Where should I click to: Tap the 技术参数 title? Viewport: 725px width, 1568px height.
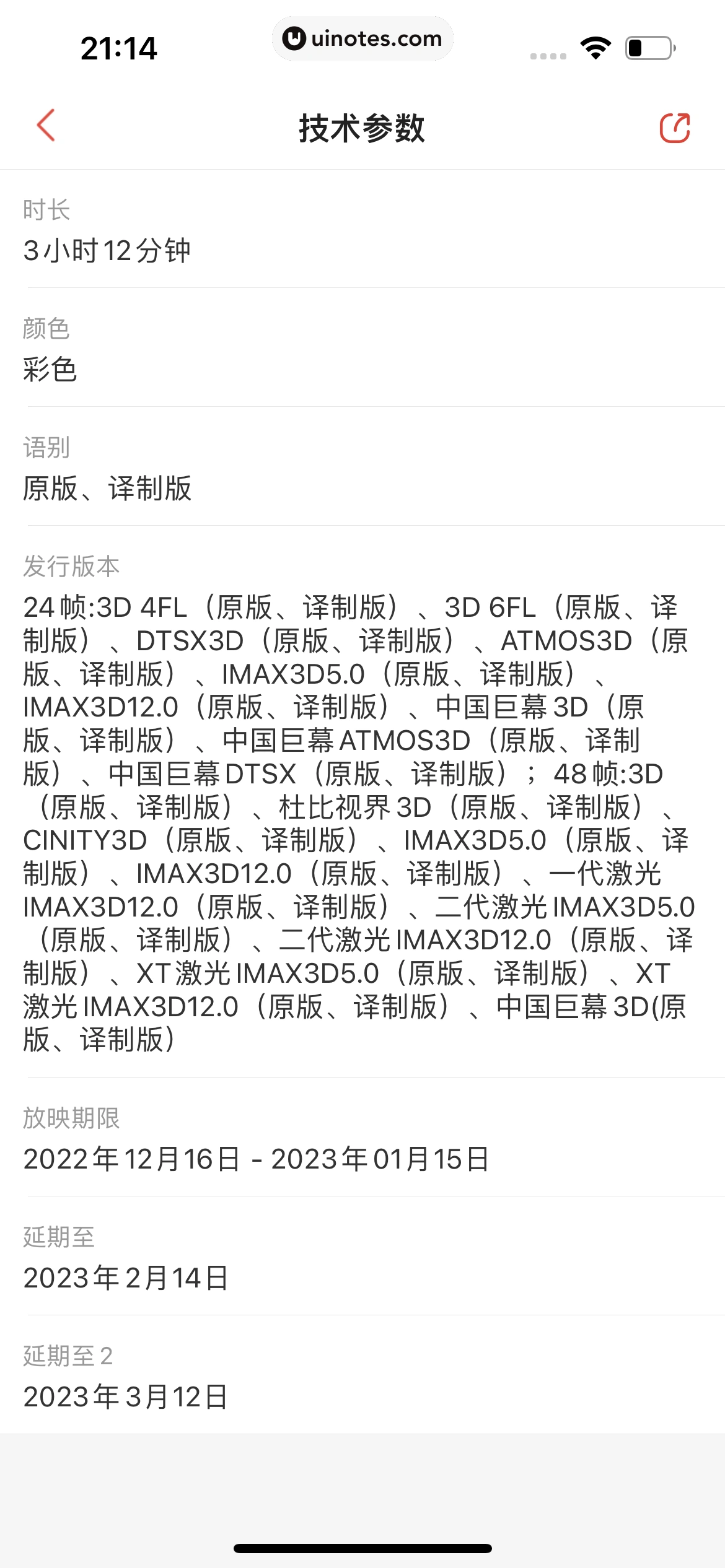[362, 128]
